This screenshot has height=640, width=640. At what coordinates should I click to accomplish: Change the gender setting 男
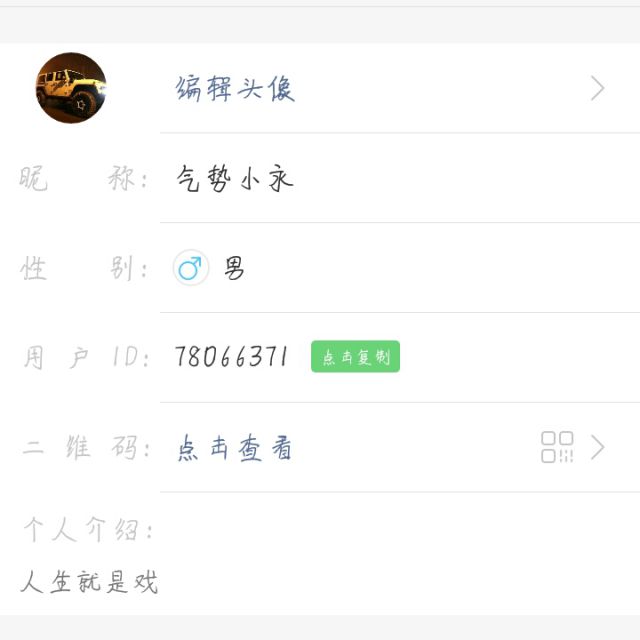tap(234, 268)
